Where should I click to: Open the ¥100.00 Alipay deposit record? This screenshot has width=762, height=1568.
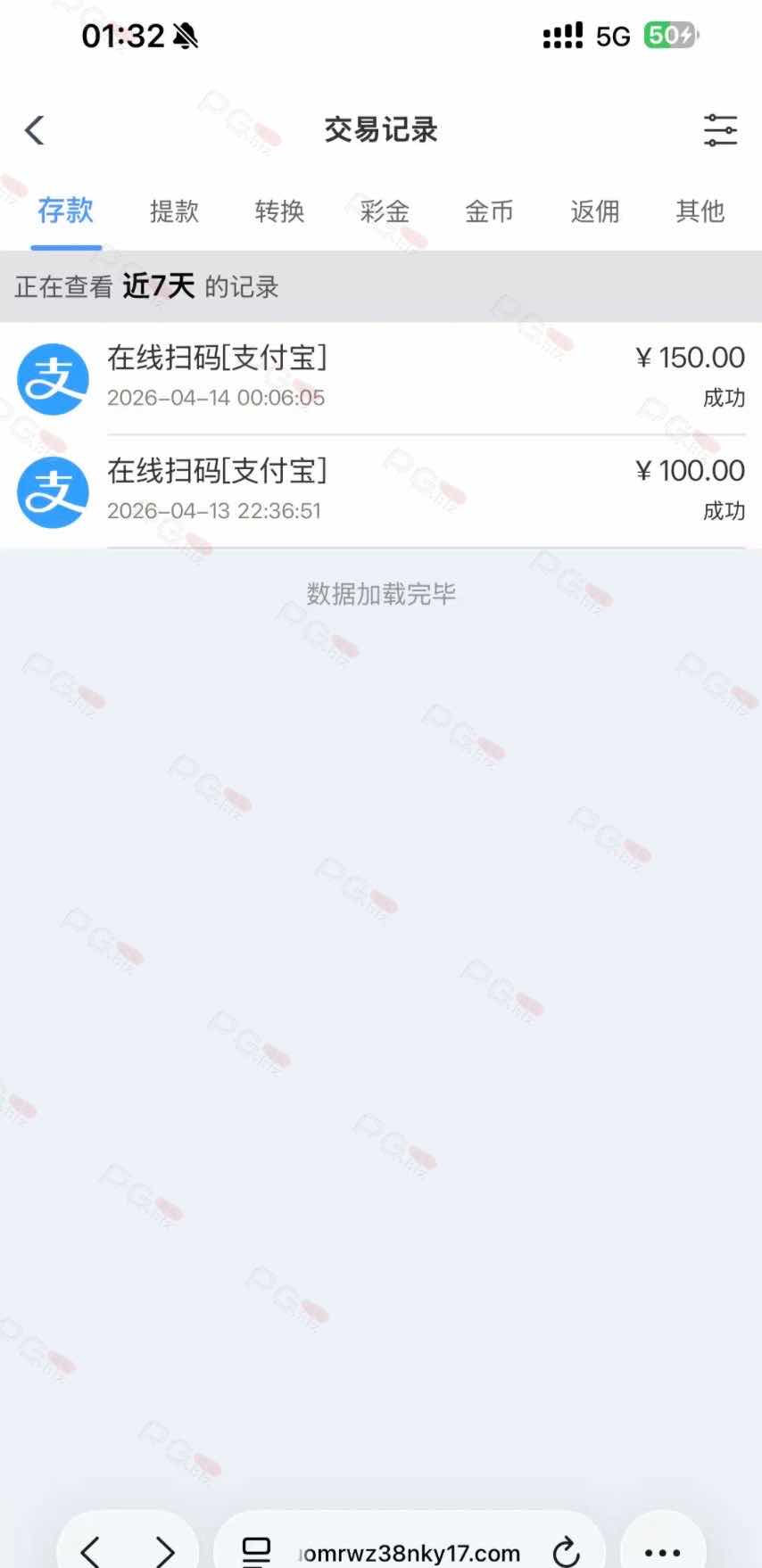tap(381, 491)
